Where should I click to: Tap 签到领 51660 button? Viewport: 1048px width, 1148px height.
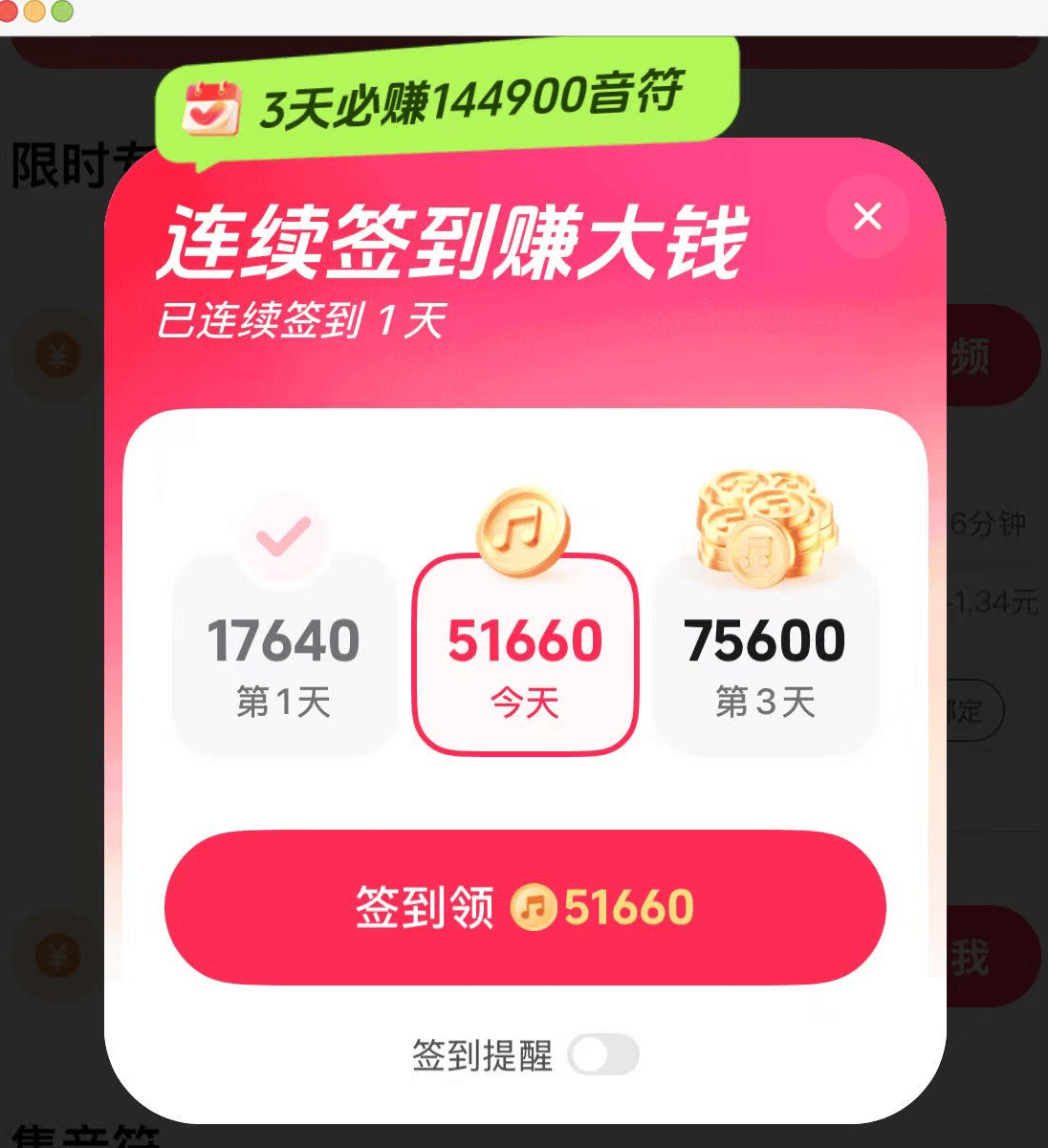pos(525,907)
